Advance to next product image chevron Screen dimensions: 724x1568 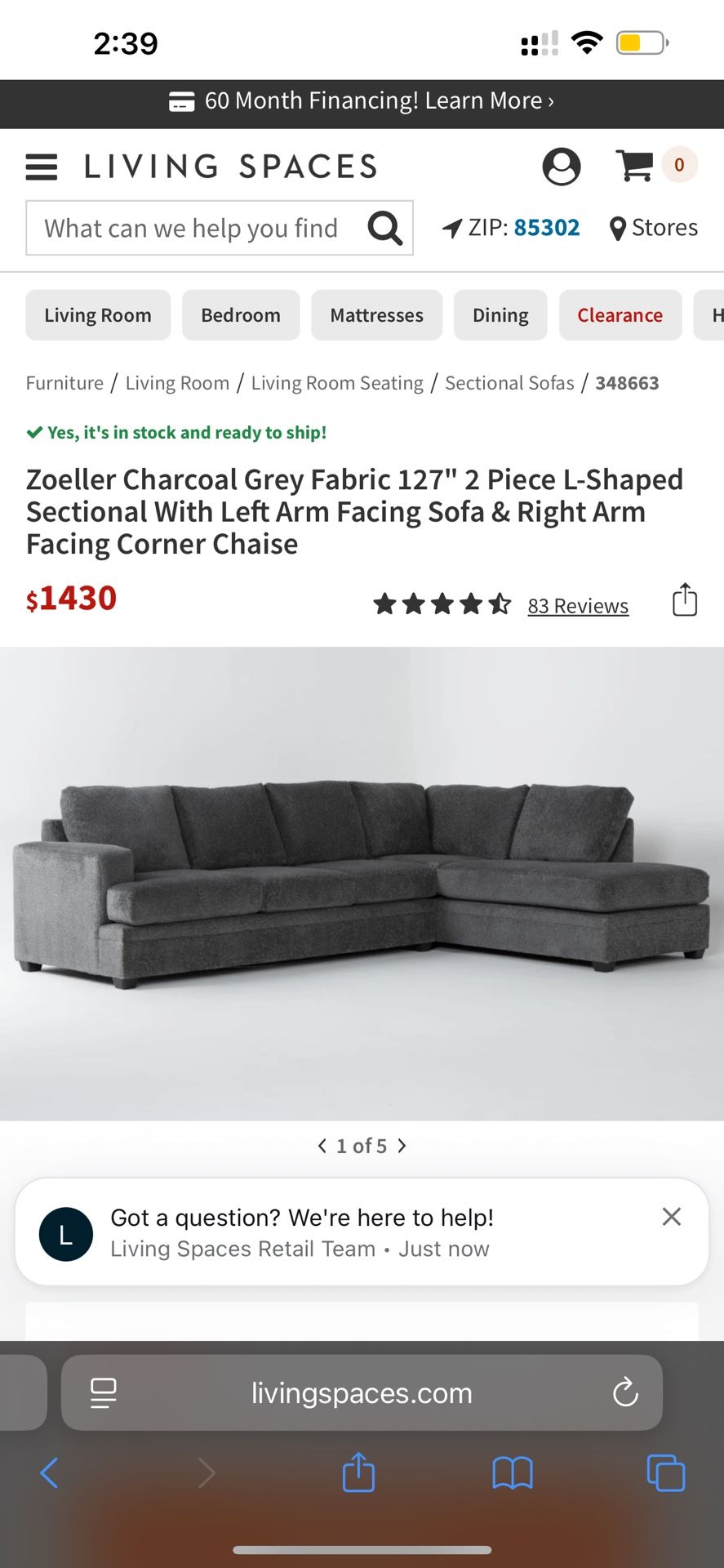[x=402, y=1146]
